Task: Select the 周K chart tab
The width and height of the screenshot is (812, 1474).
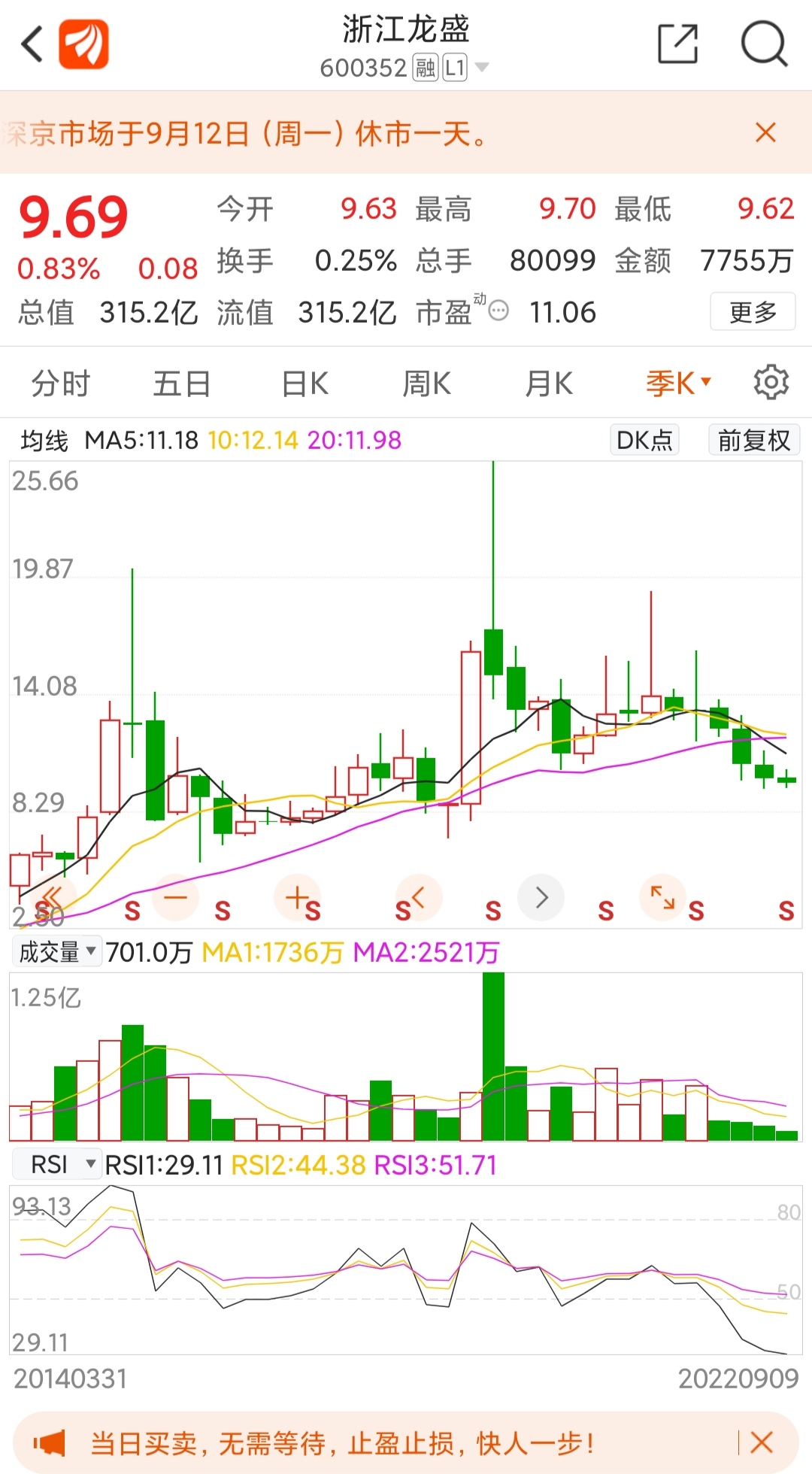Action: click(x=426, y=384)
